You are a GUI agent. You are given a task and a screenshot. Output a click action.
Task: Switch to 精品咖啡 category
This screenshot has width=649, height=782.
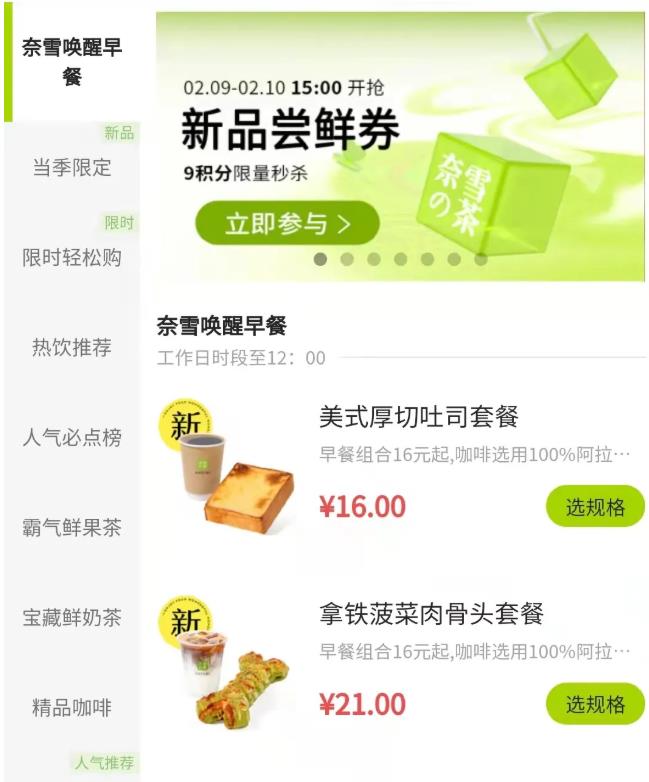click(72, 708)
